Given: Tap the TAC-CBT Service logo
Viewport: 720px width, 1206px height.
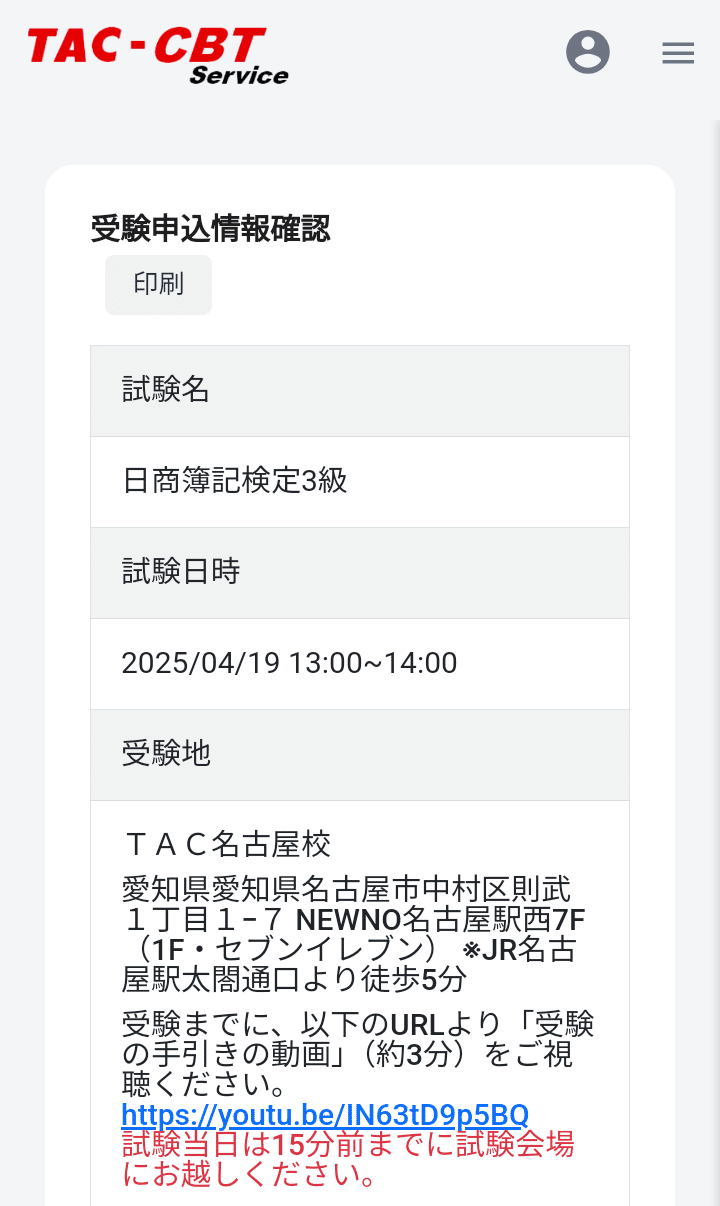Looking at the screenshot, I should 157,55.
